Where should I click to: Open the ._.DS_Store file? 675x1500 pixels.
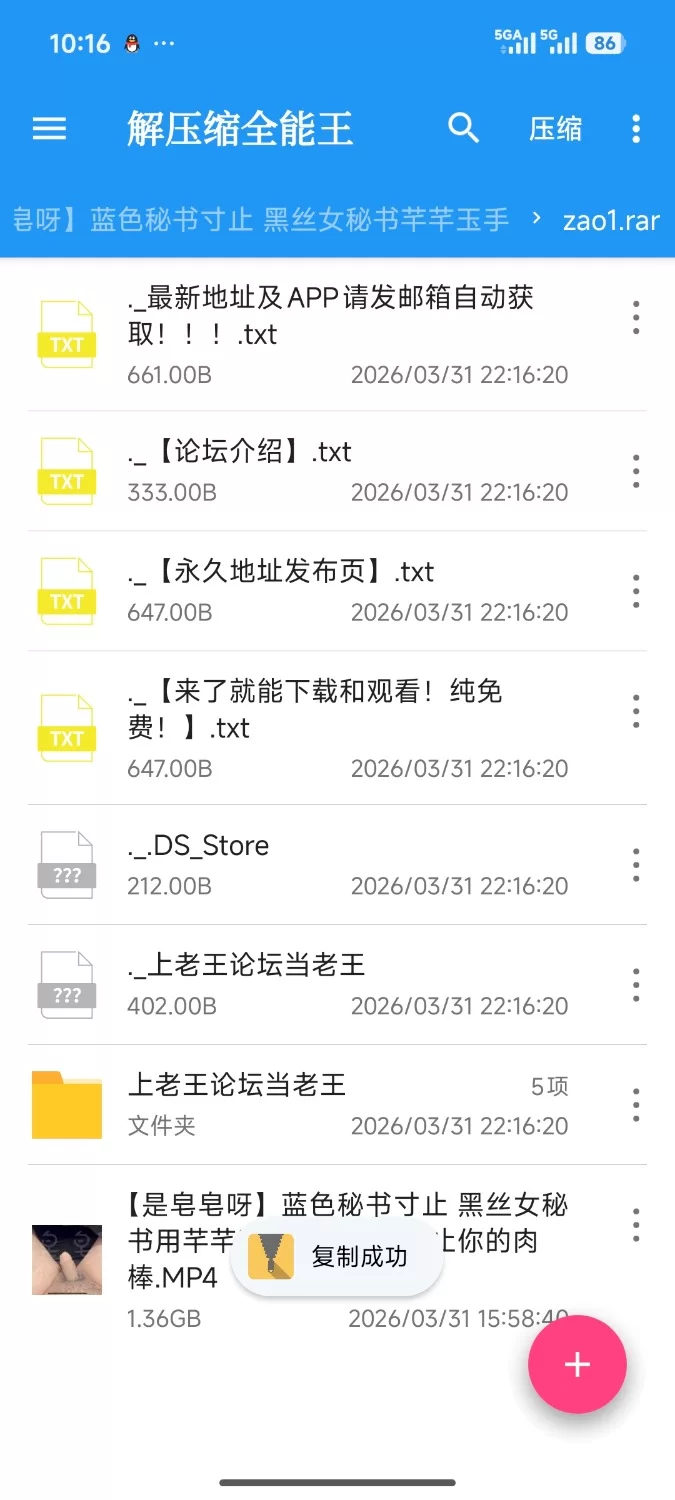[x=330, y=864]
